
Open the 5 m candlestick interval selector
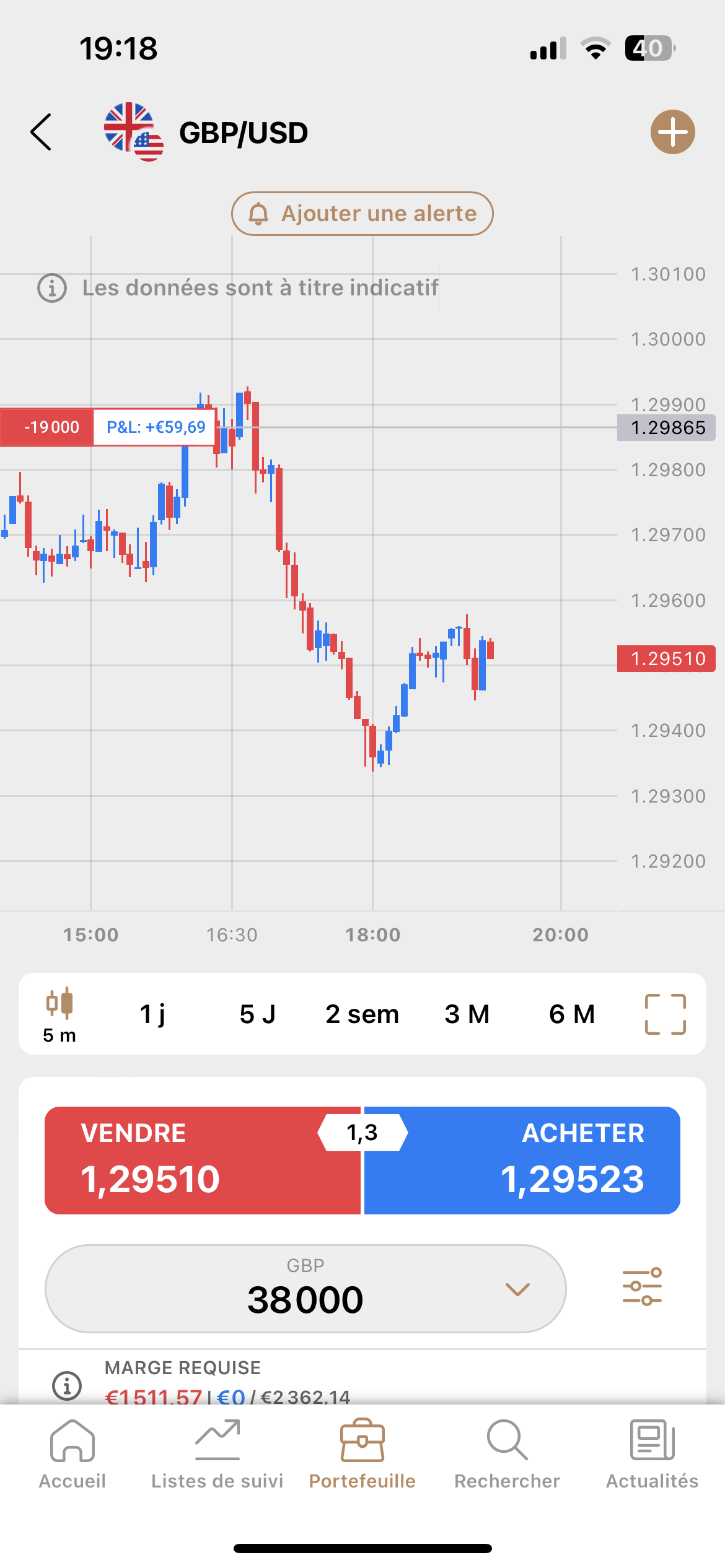59,1014
